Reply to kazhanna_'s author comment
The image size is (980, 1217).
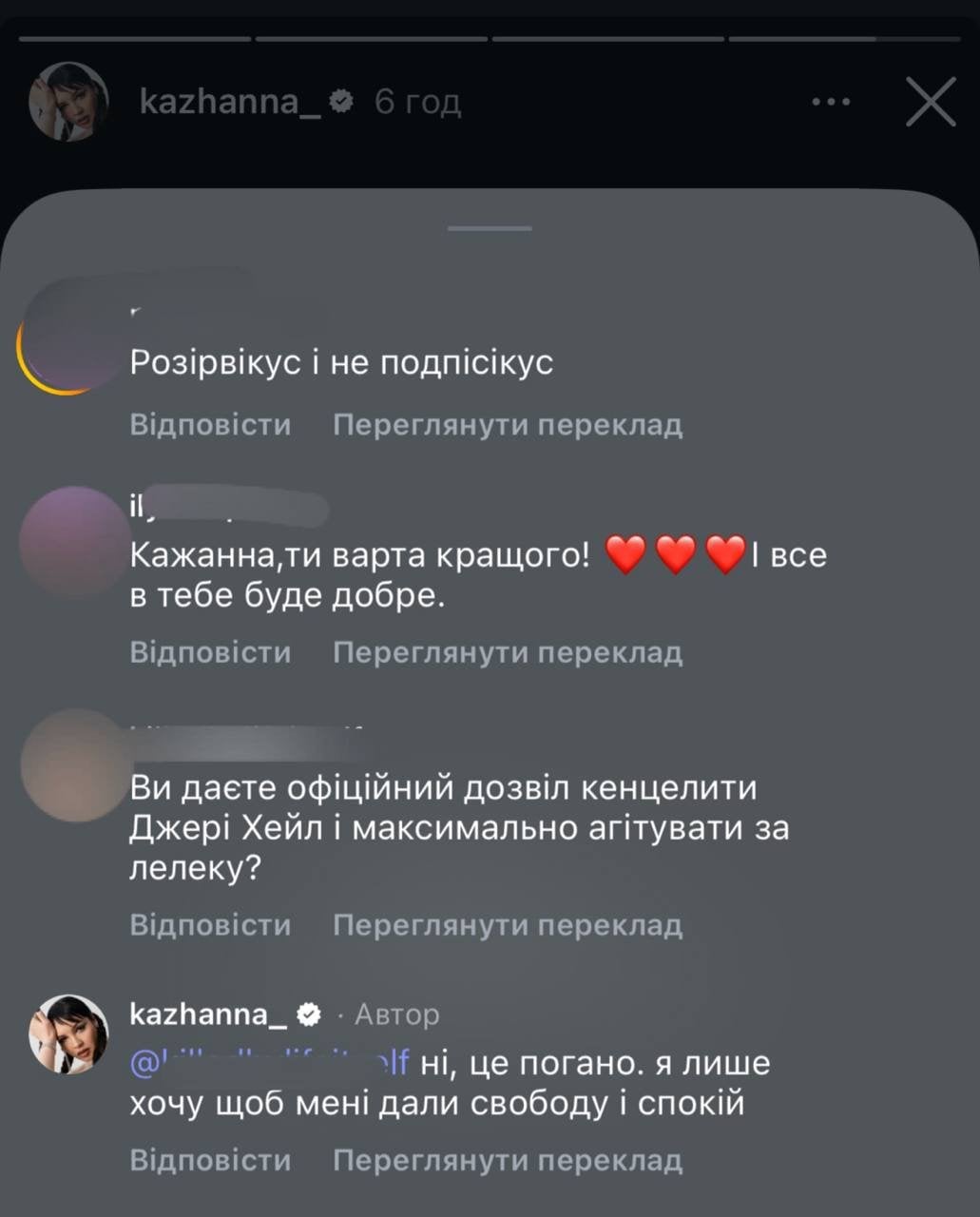tap(210, 1160)
